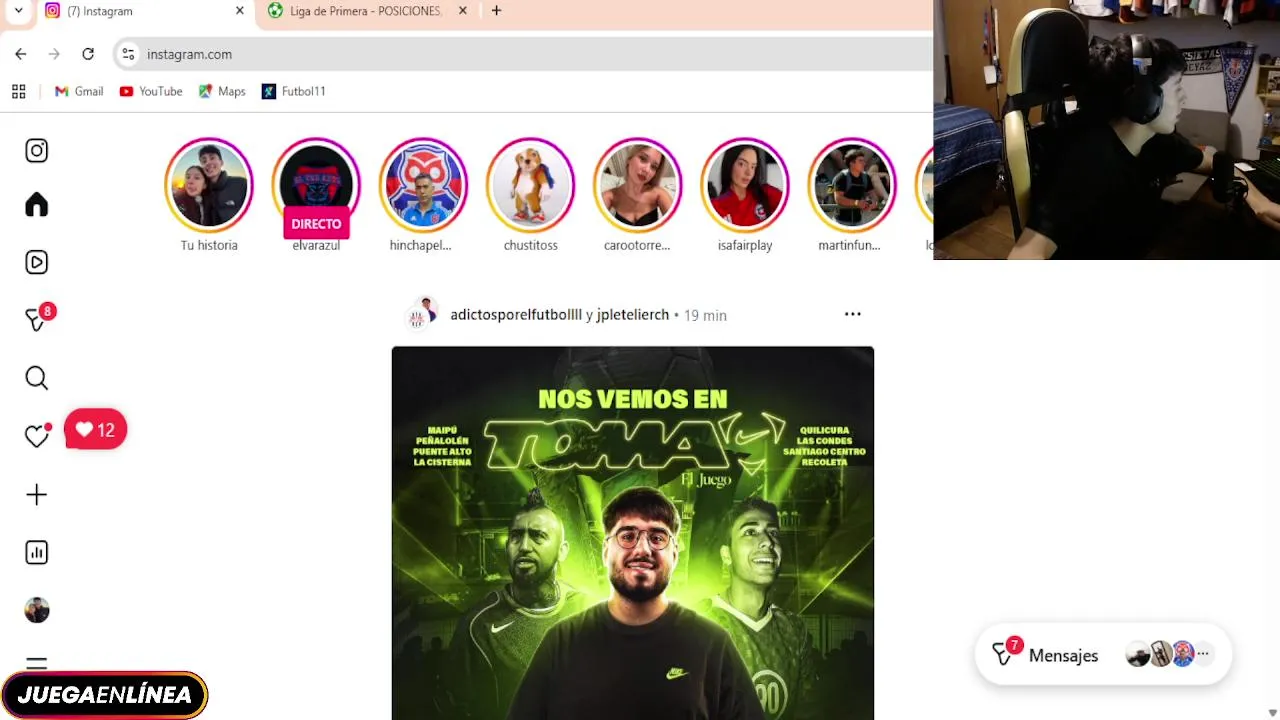Open the Mensajes floating panel
This screenshot has height=720, width=1280.
click(1063, 656)
